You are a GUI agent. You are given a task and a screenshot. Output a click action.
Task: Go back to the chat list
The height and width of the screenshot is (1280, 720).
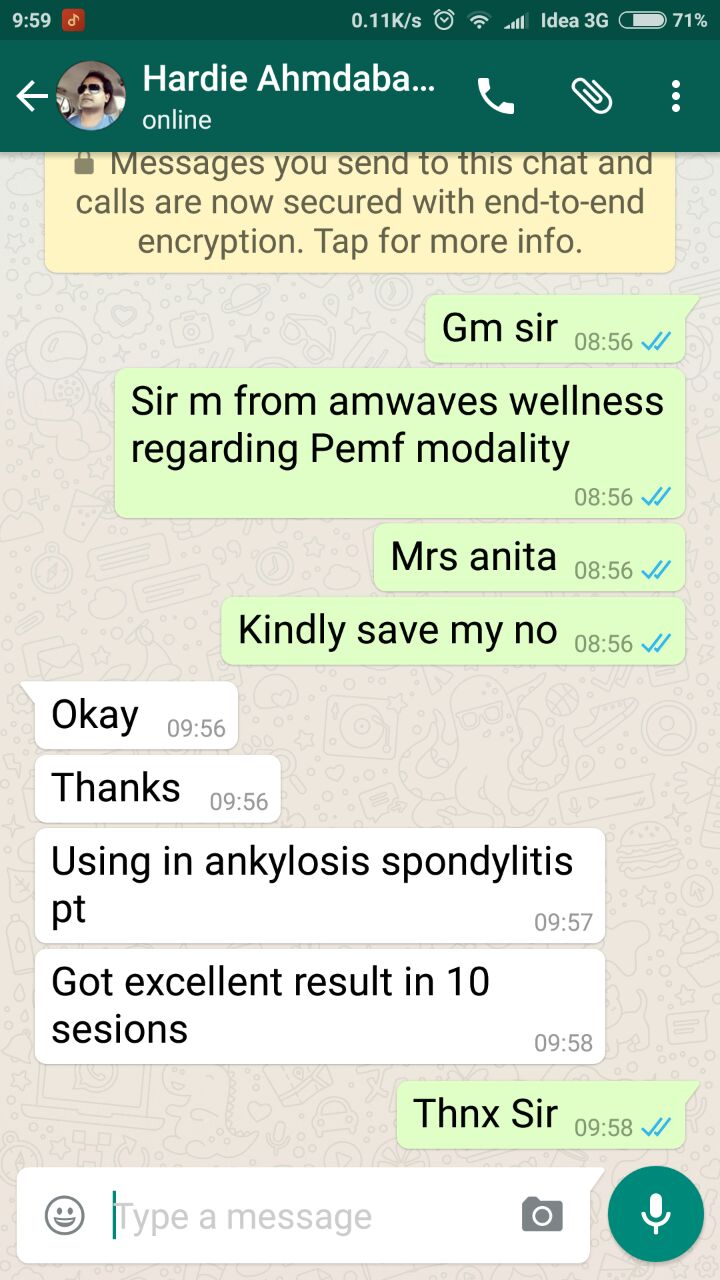[x=32, y=97]
